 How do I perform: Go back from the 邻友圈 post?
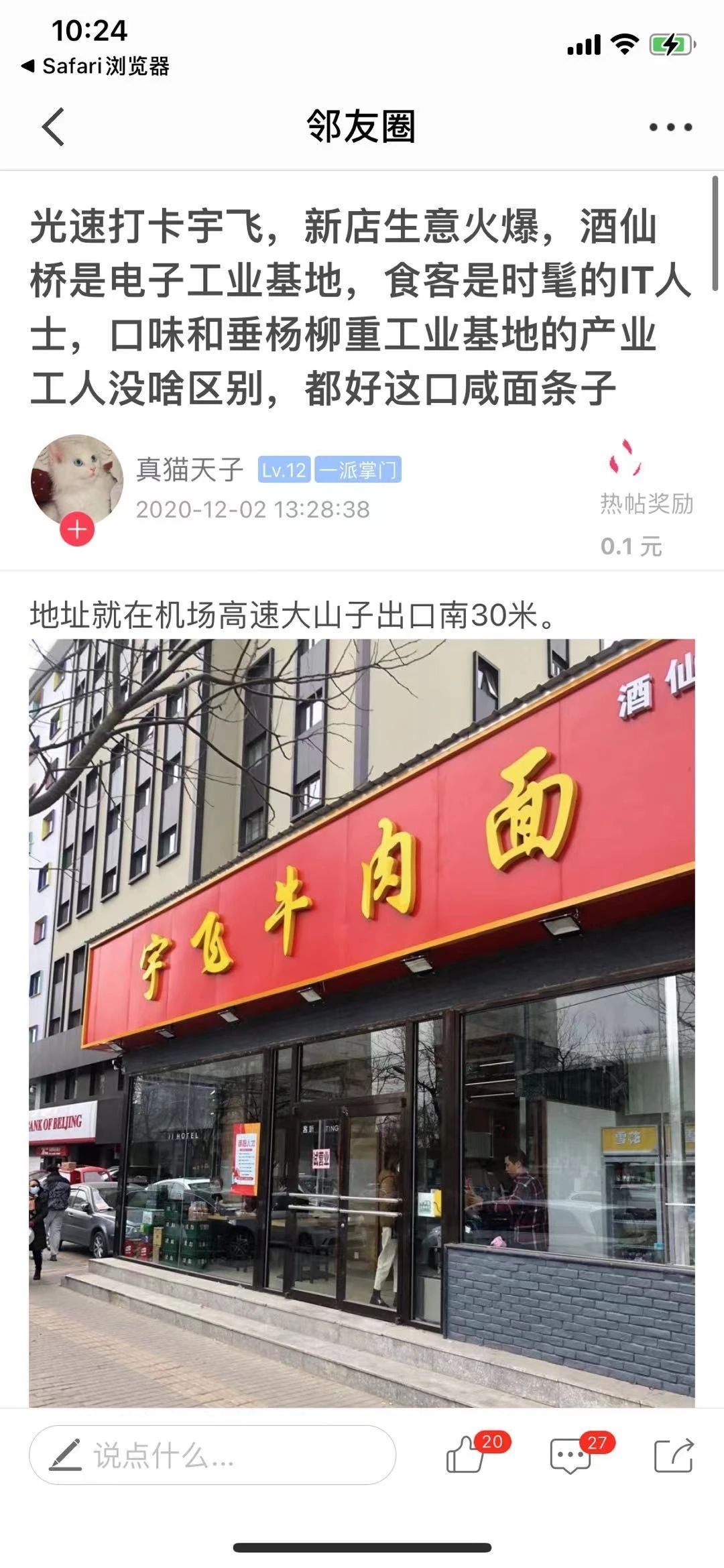pyautogui.click(x=54, y=127)
